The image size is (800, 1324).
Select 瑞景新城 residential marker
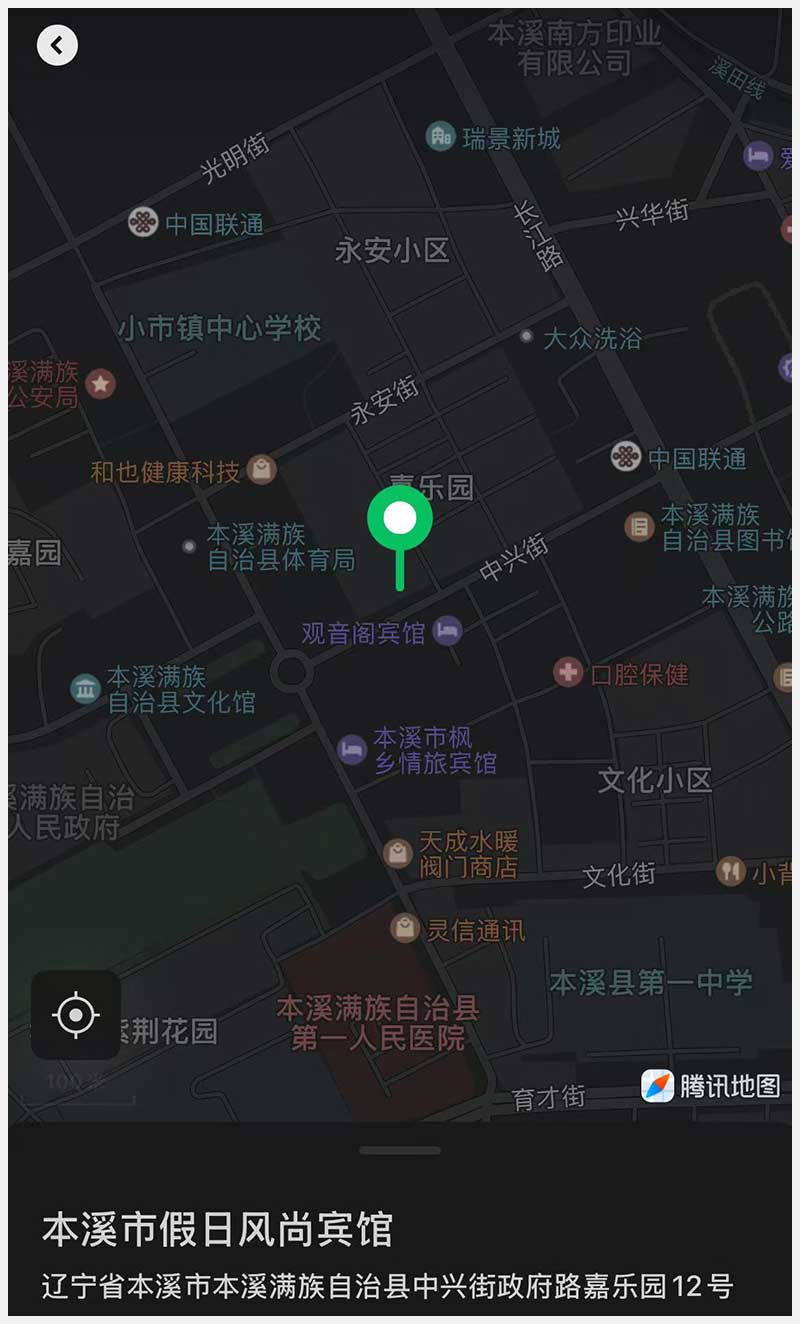(440, 137)
